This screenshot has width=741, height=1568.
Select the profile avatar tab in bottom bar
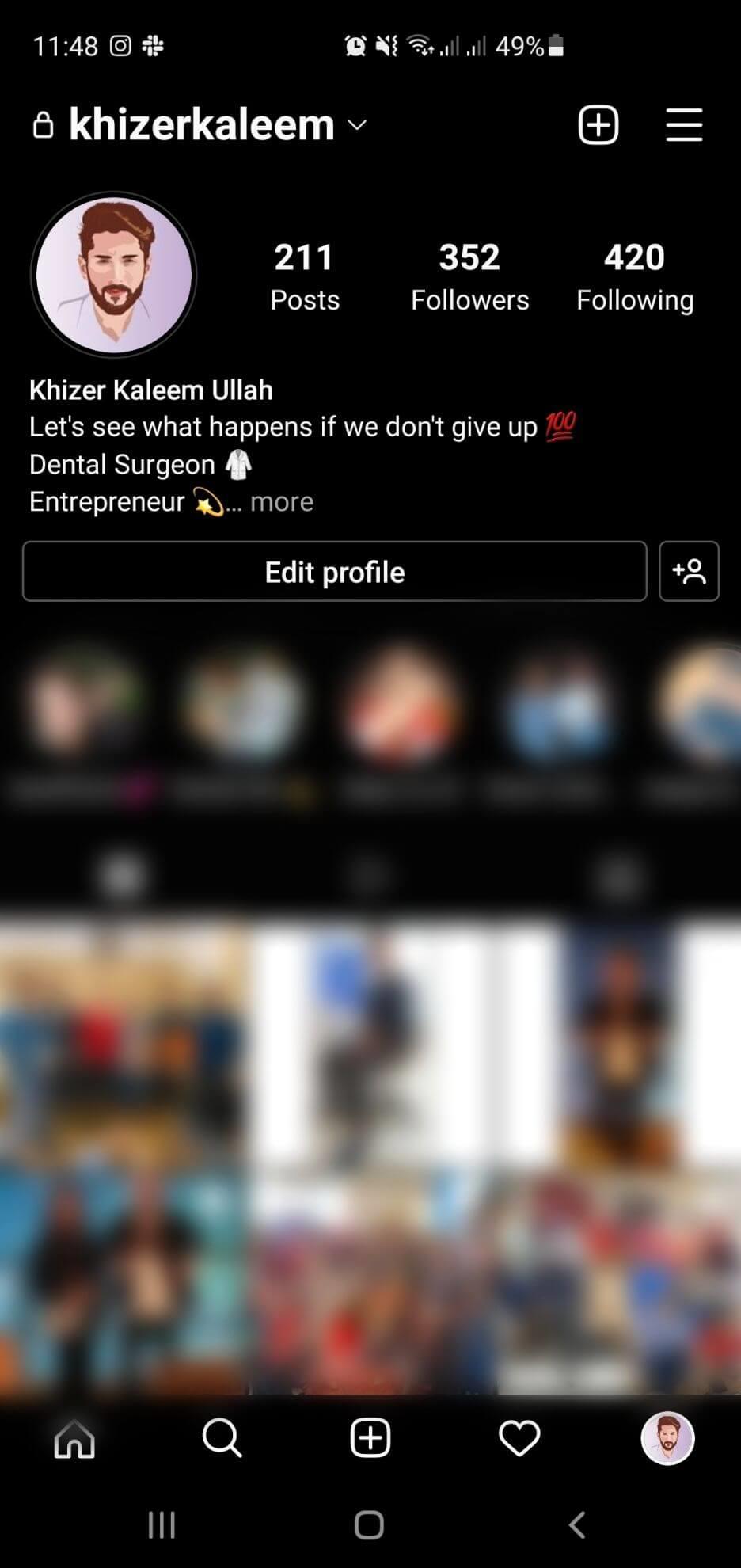[x=667, y=1437]
